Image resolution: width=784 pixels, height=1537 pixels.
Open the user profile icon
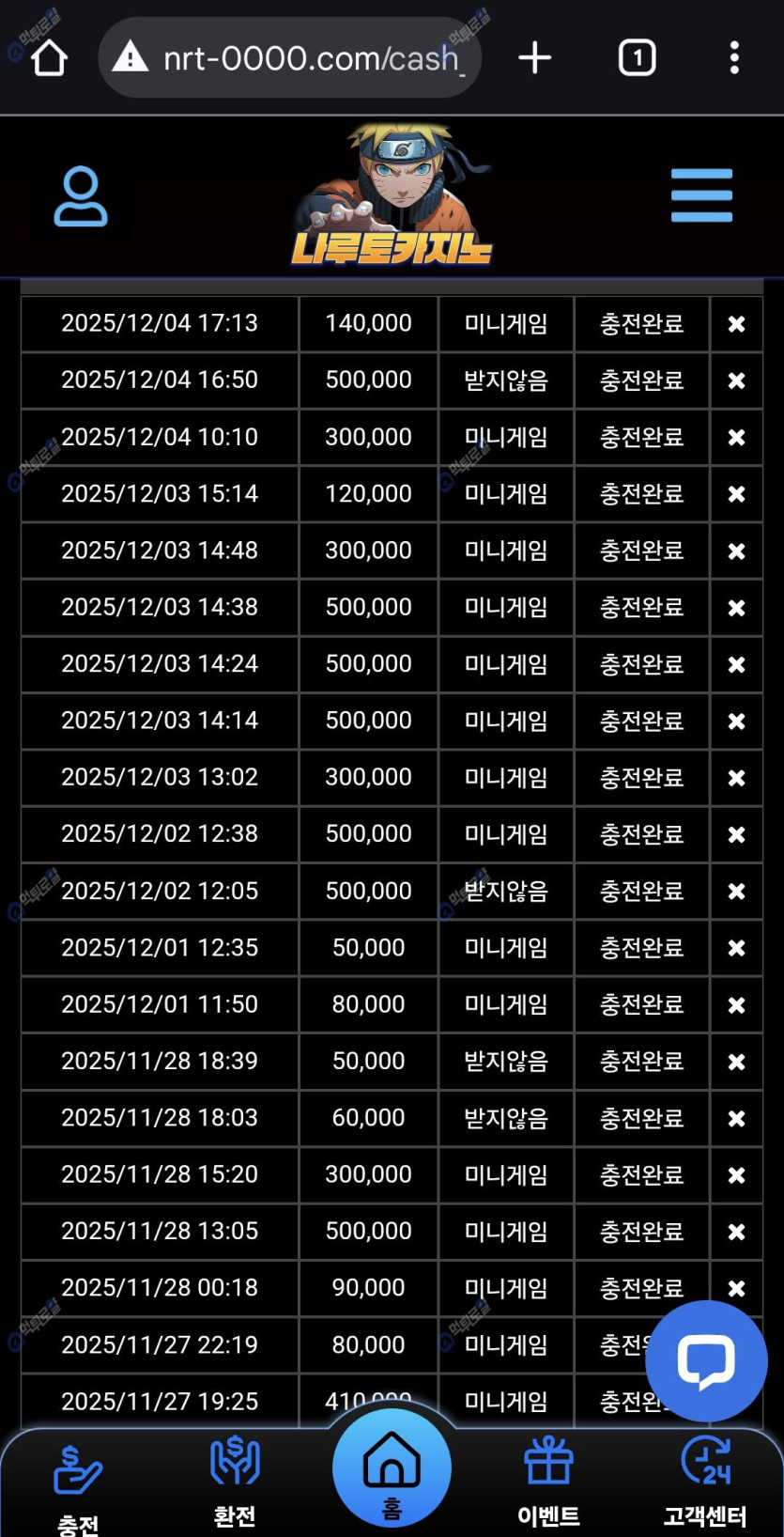(x=81, y=196)
